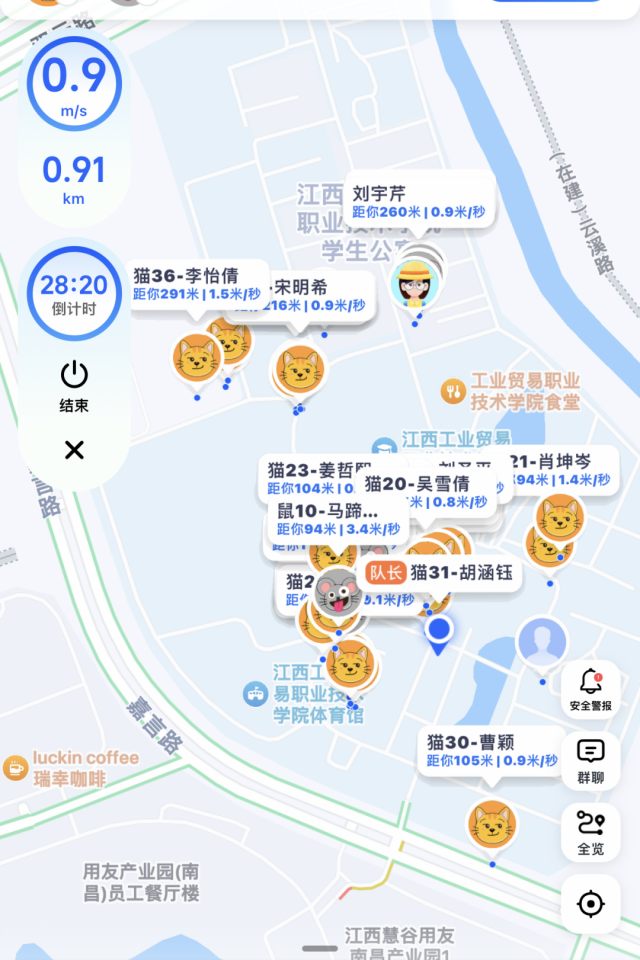This screenshot has height=960, width=640.
Task: Open 安全警报 safety alerts
Action: [590, 688]
